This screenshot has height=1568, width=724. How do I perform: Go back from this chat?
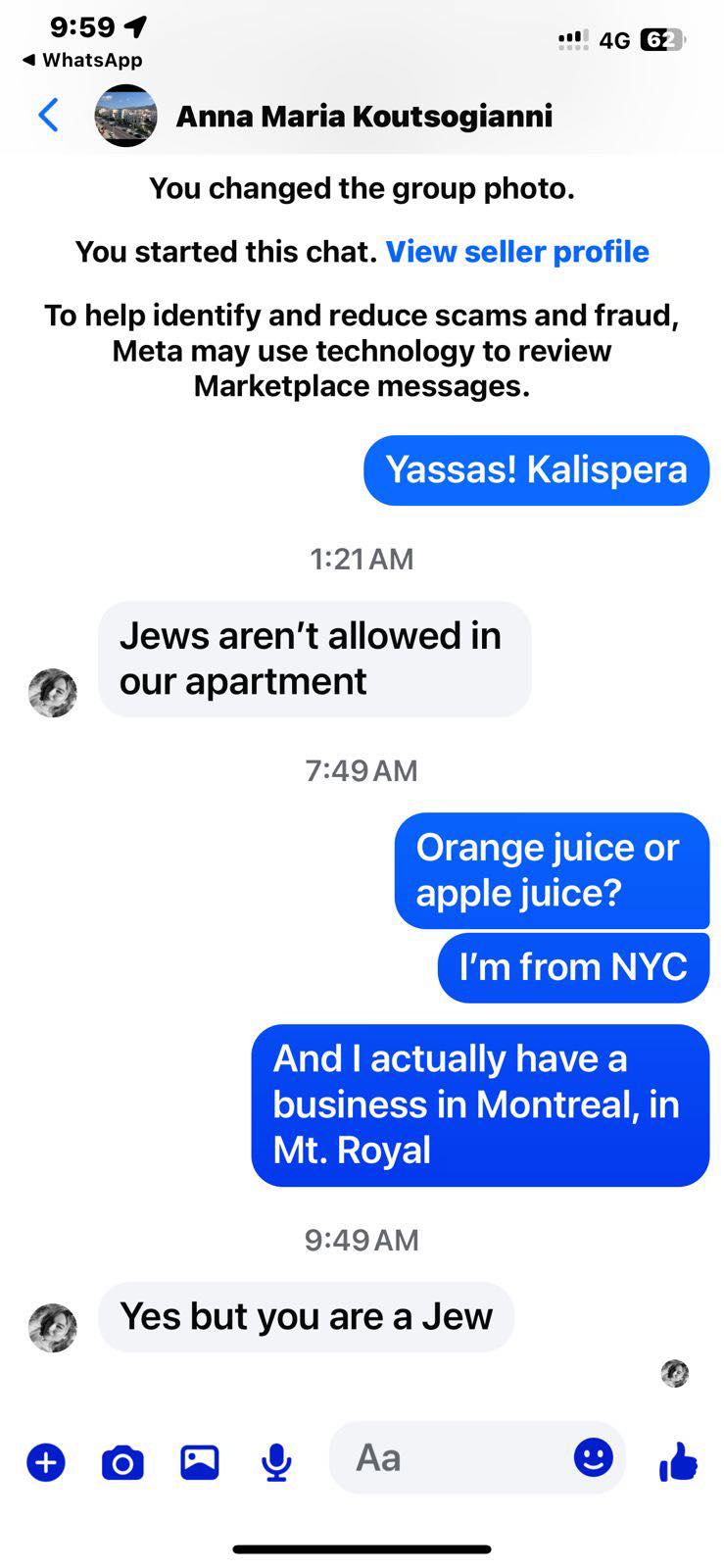[x=47, y=116]
